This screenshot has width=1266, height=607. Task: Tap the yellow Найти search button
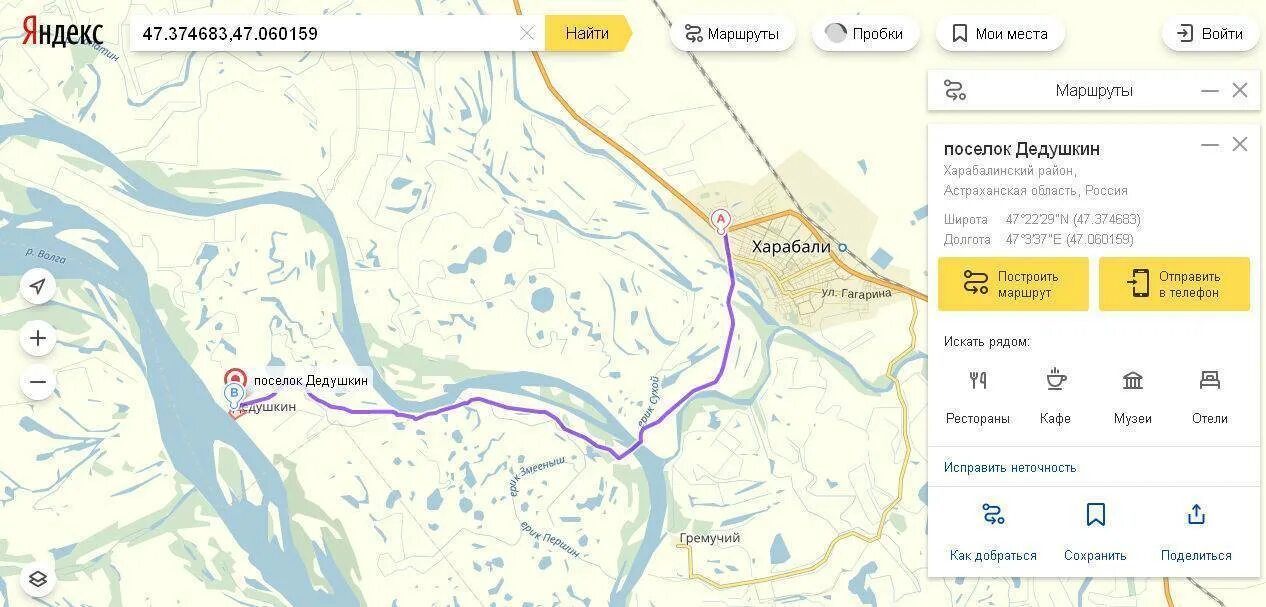pyautogui.click(x=587, y=34)
